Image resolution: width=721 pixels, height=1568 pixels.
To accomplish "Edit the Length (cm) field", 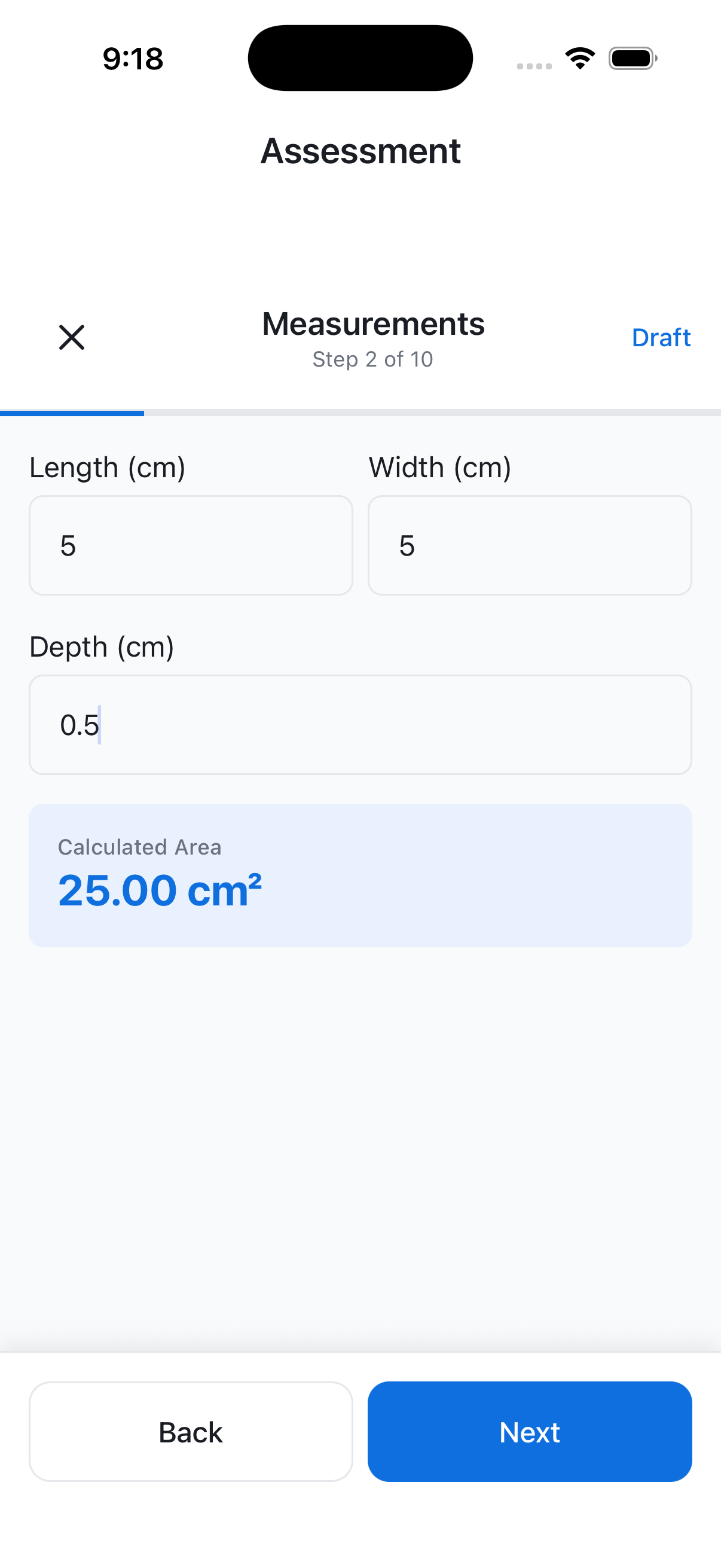I will tap(191, 545).
